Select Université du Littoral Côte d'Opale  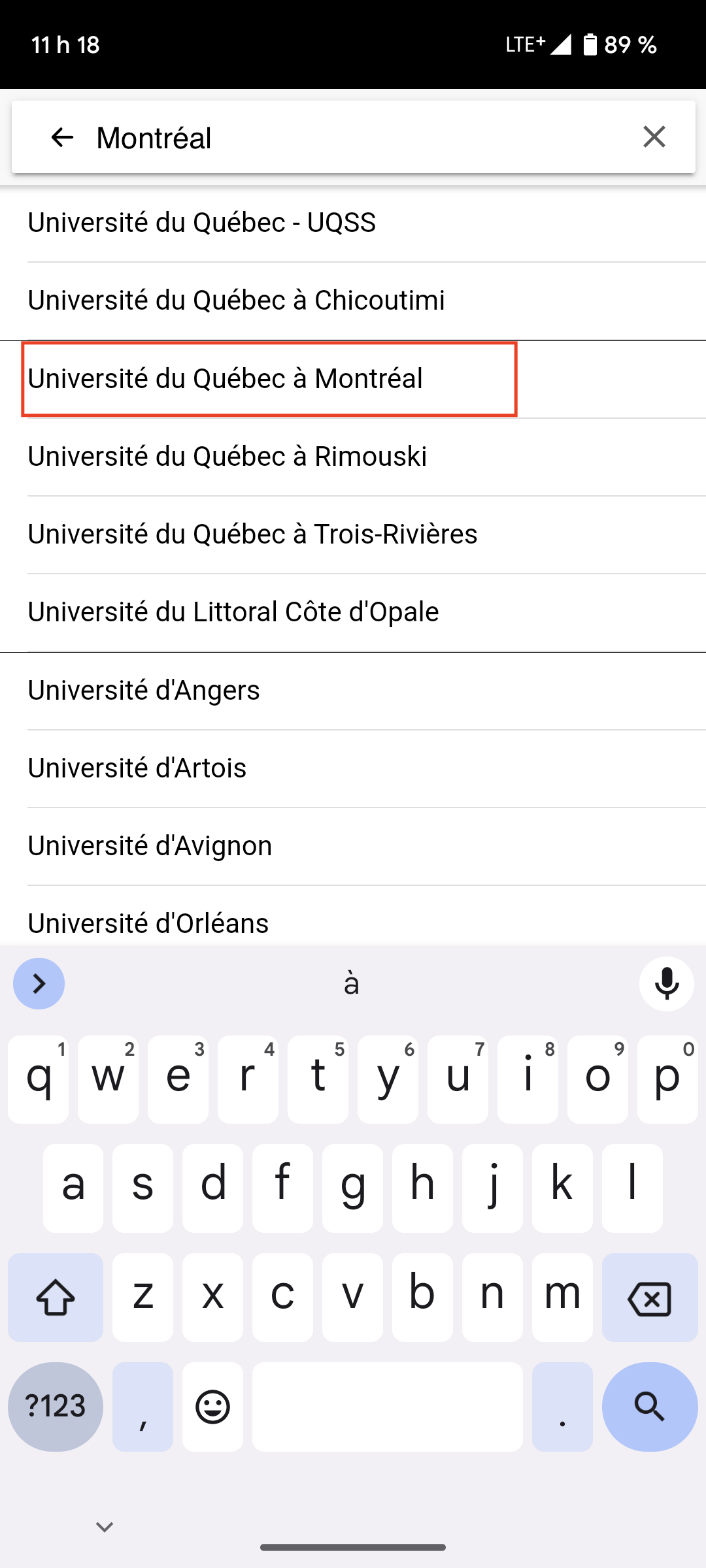(353, 612)
